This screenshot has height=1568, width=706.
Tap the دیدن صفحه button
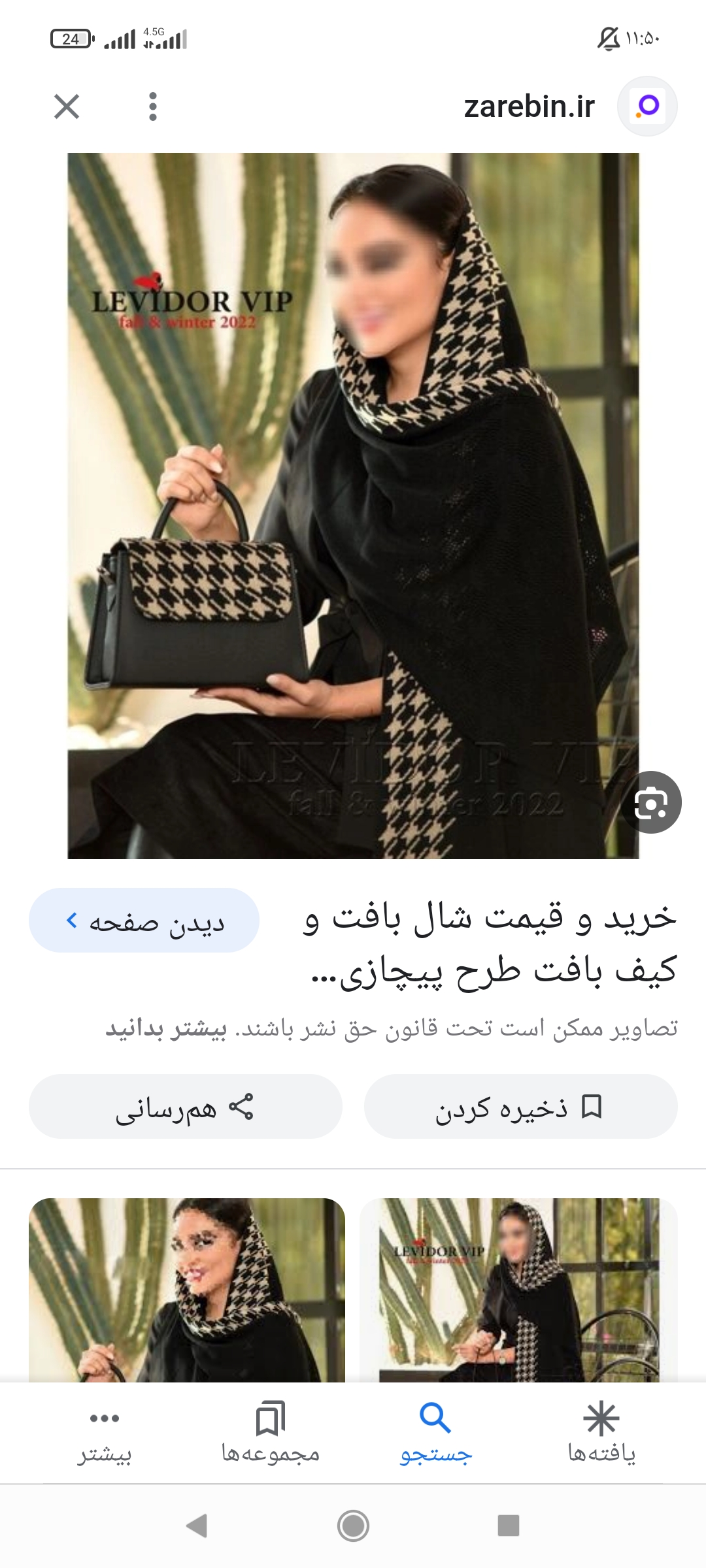[x=144, y=921]
